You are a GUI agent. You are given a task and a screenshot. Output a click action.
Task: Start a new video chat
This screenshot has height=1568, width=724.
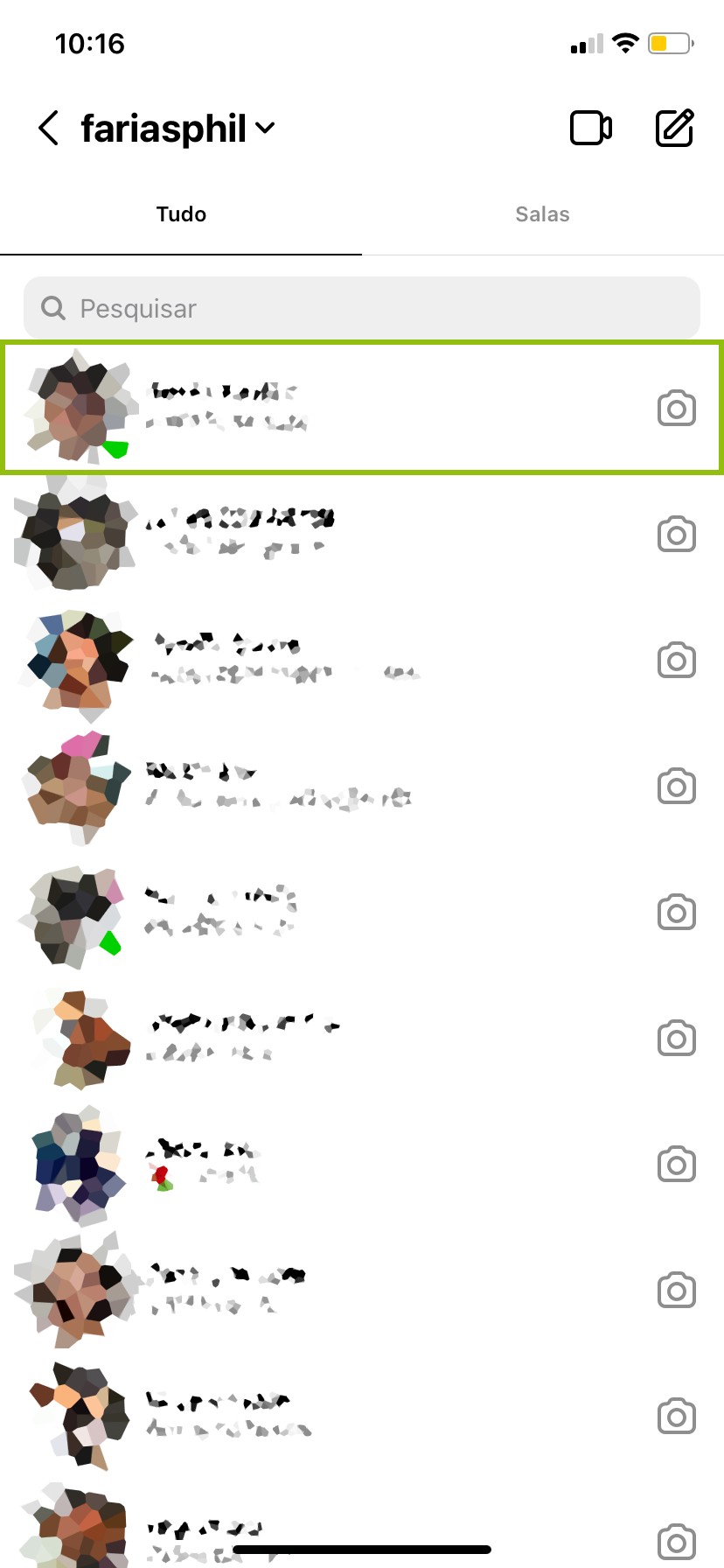591,129
